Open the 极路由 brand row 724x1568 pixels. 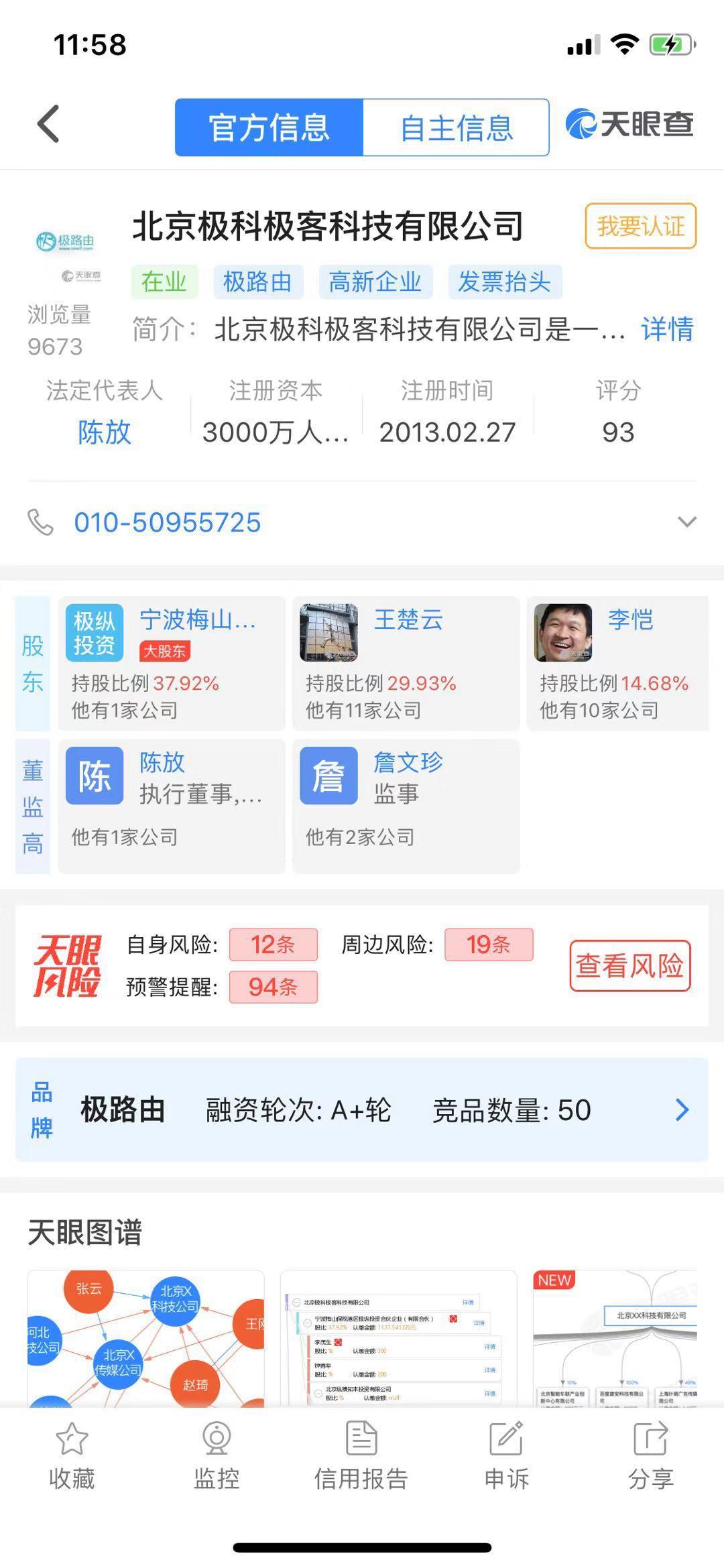click(362, 1110)
